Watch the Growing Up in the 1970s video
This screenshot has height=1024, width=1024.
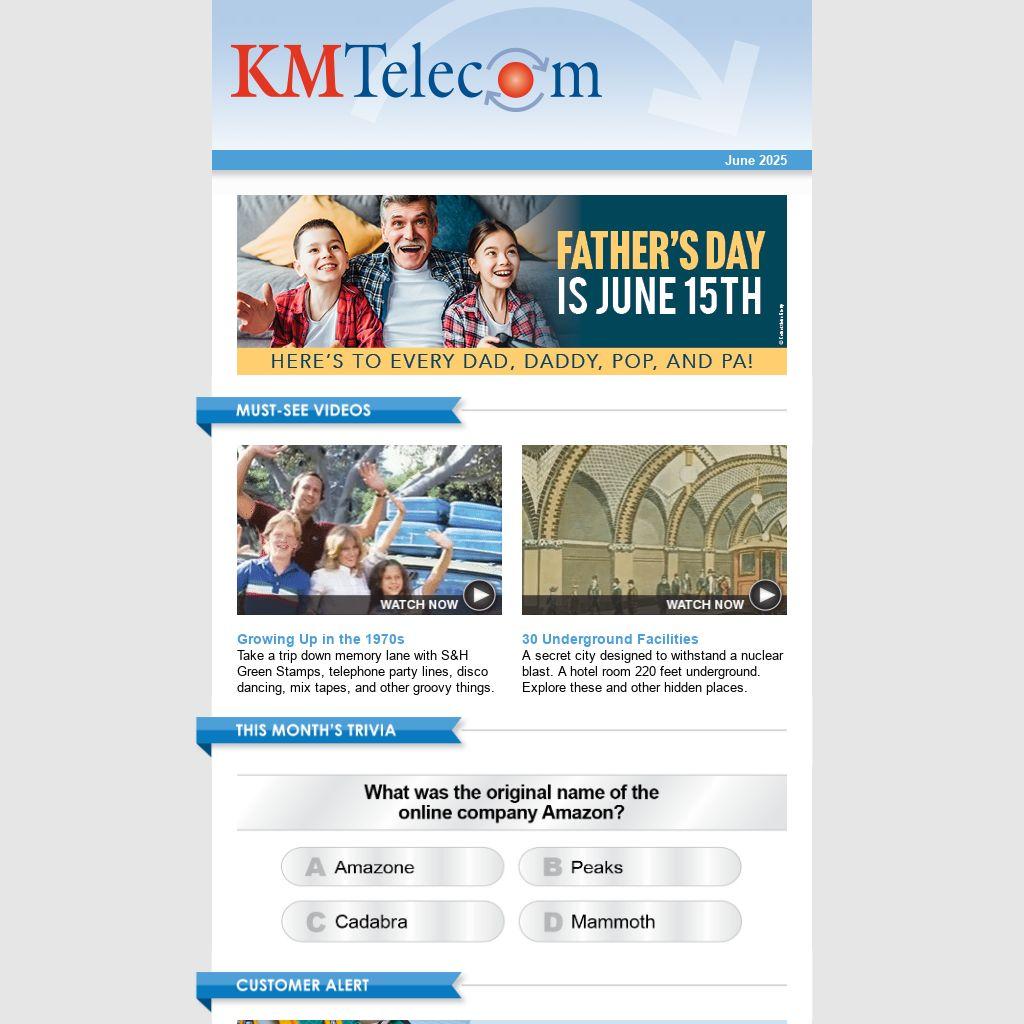click(x=369, y=530)
